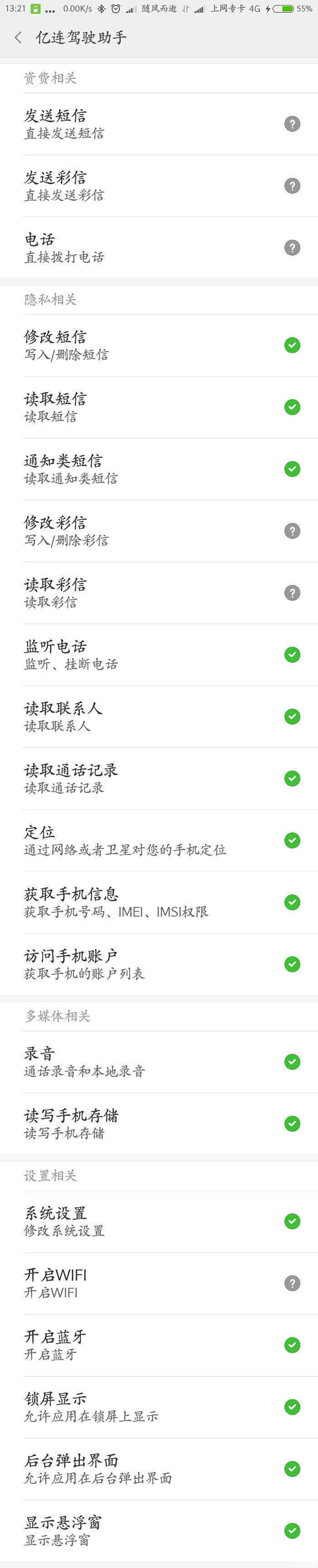Open the 发送彩信 permission row
The image size is (318, 1568).
(159, 186)
